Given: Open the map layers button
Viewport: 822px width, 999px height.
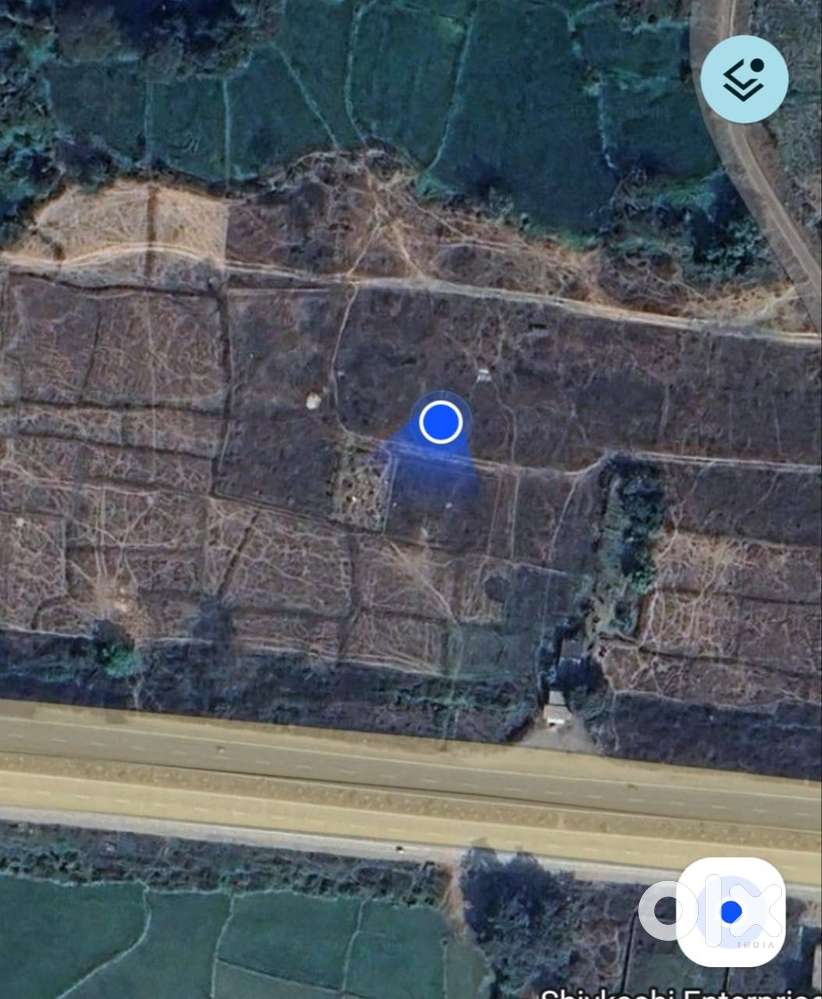Looking at the screenshot, I should (744, 79).
